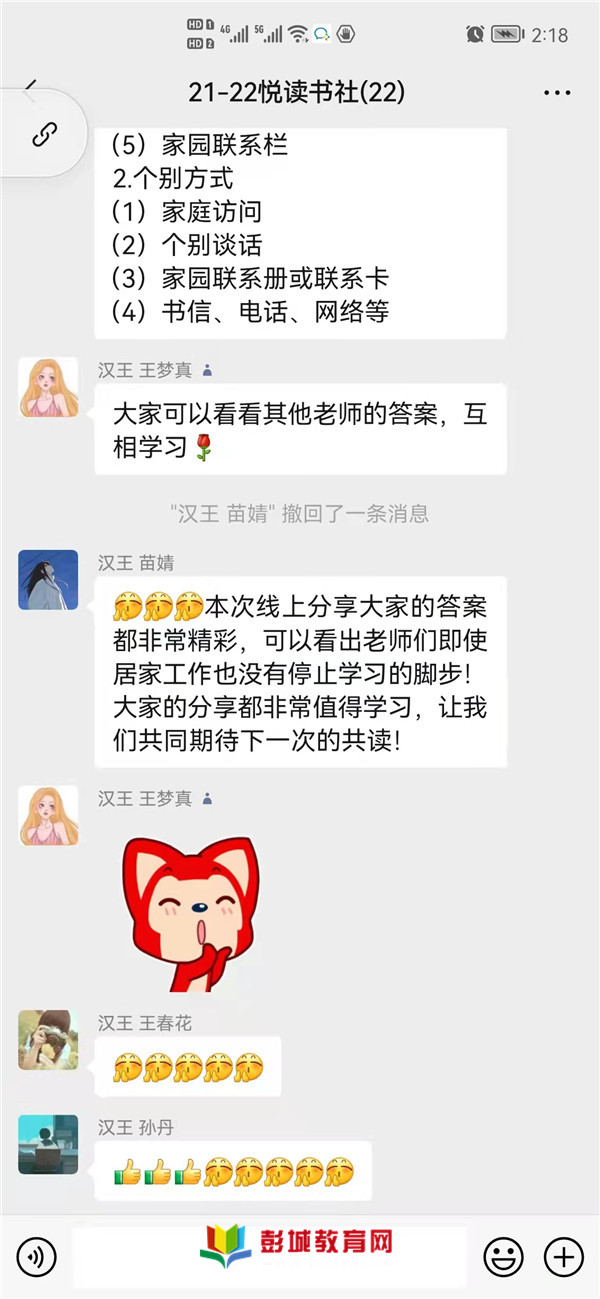The height and width of the screenshot is (1299, 600).
Task: Open 汉王 王春花's profile avatar
Action: pyautogui.click(x=48, y=1040)
